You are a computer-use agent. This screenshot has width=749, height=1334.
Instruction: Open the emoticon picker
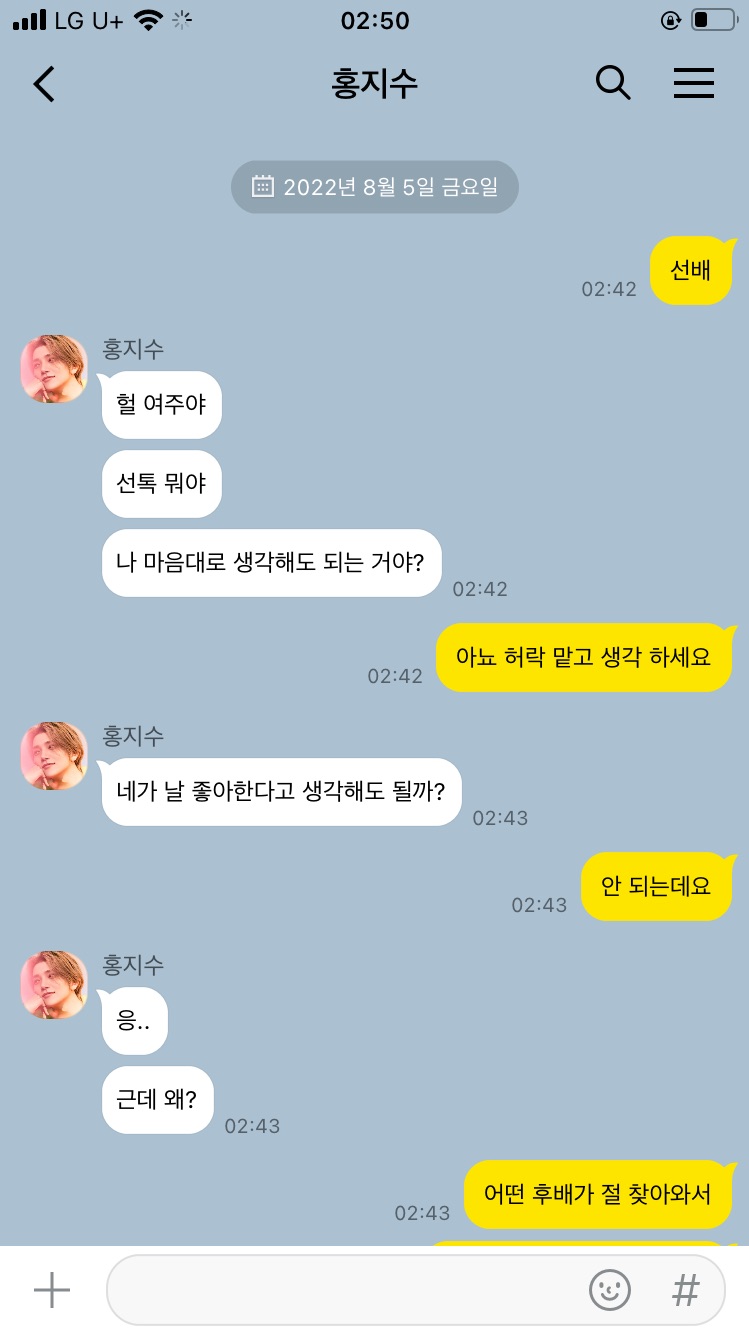coord(609,1291)
